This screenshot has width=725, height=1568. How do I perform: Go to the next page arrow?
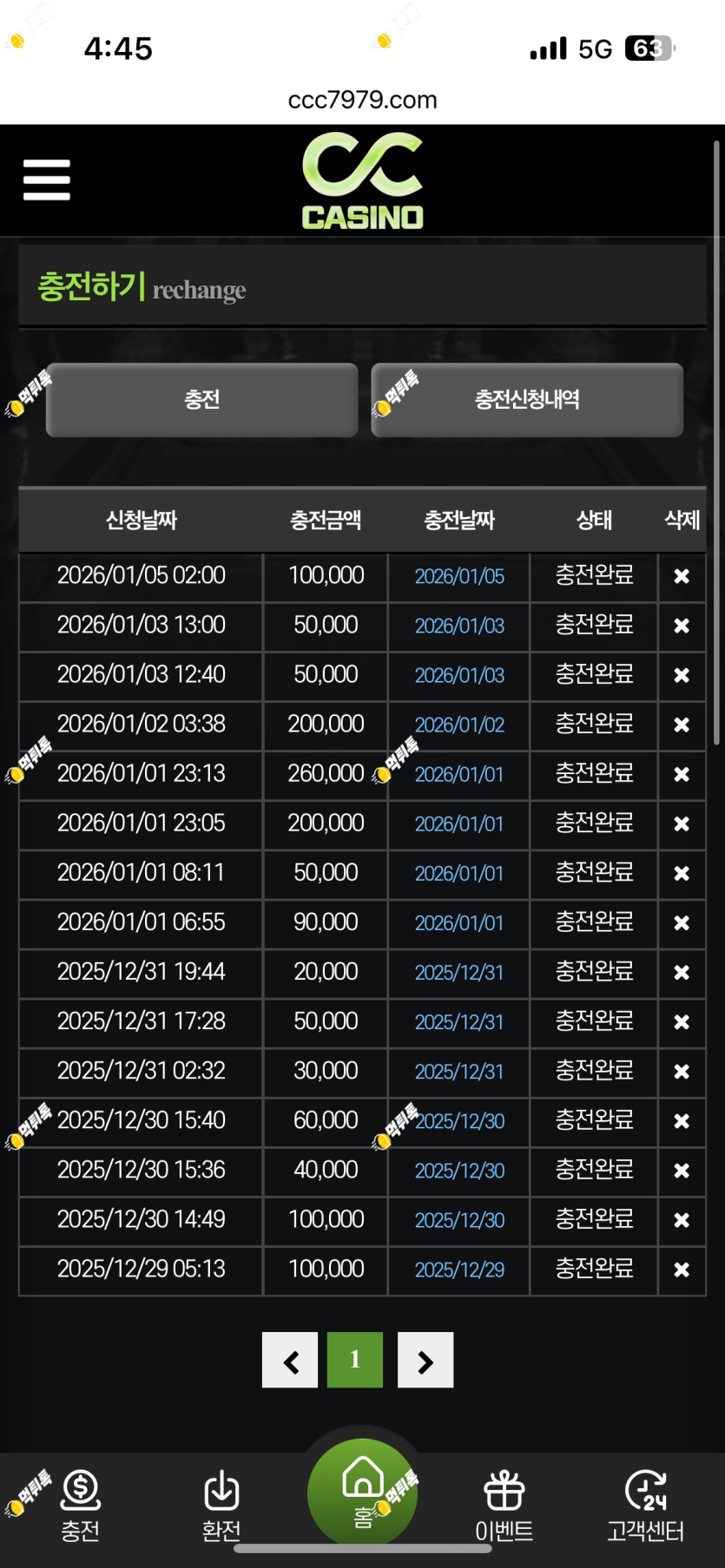pos(425,1360)
